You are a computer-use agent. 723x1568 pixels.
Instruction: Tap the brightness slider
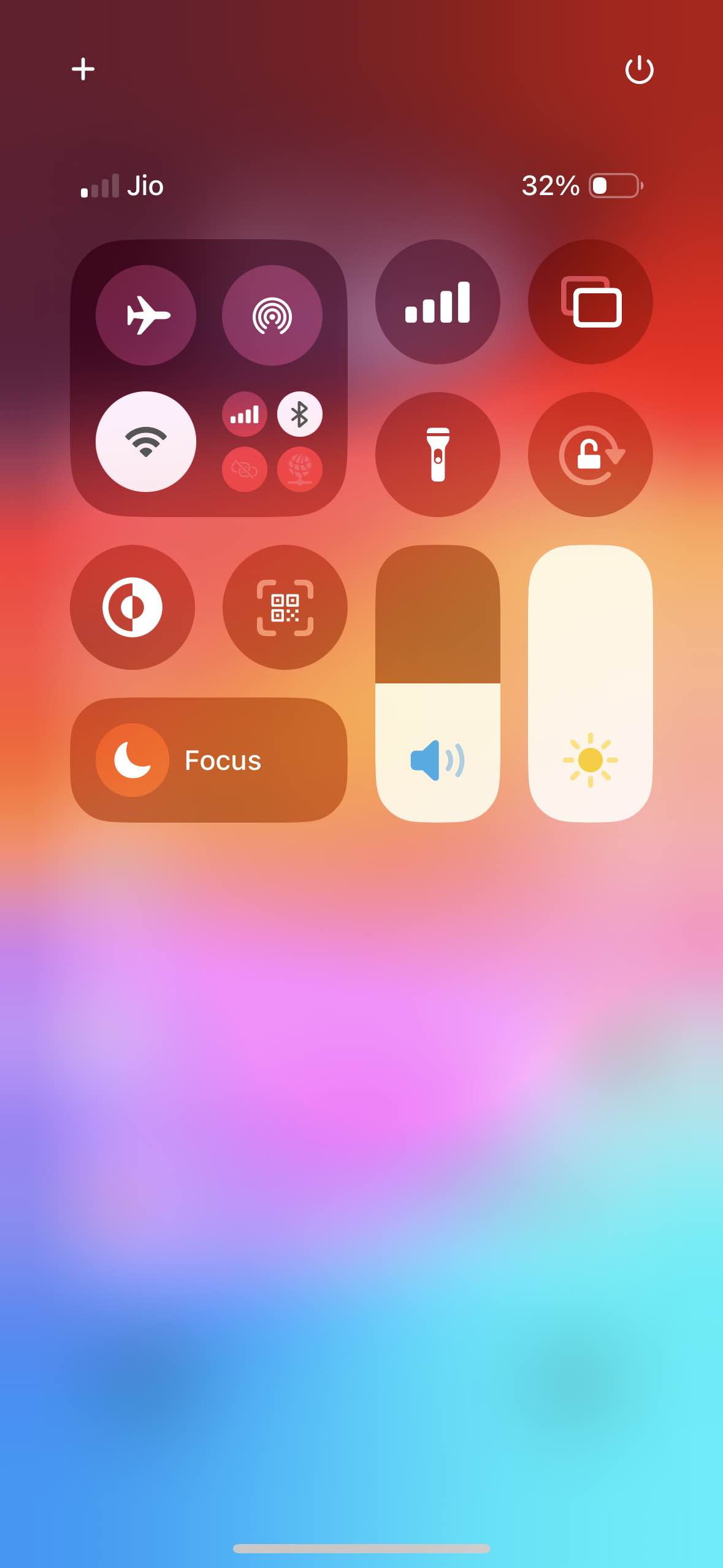590,683
